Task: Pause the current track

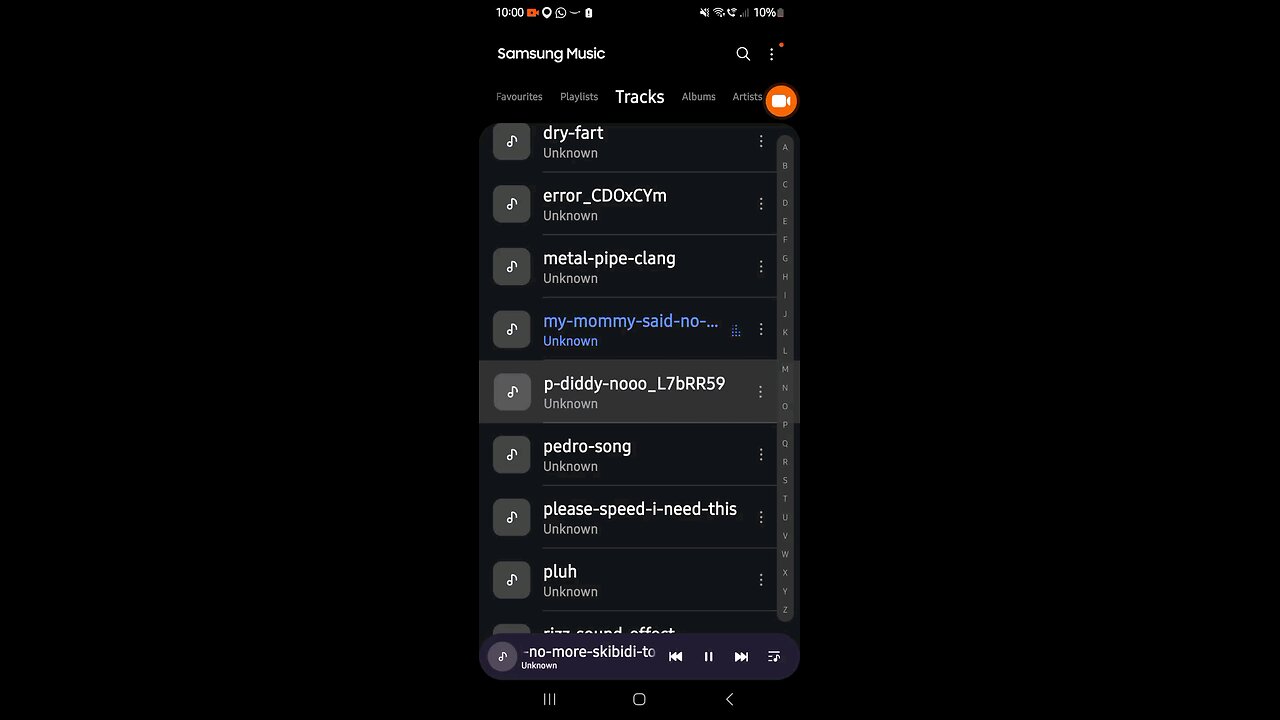Action: click(708, 657)
